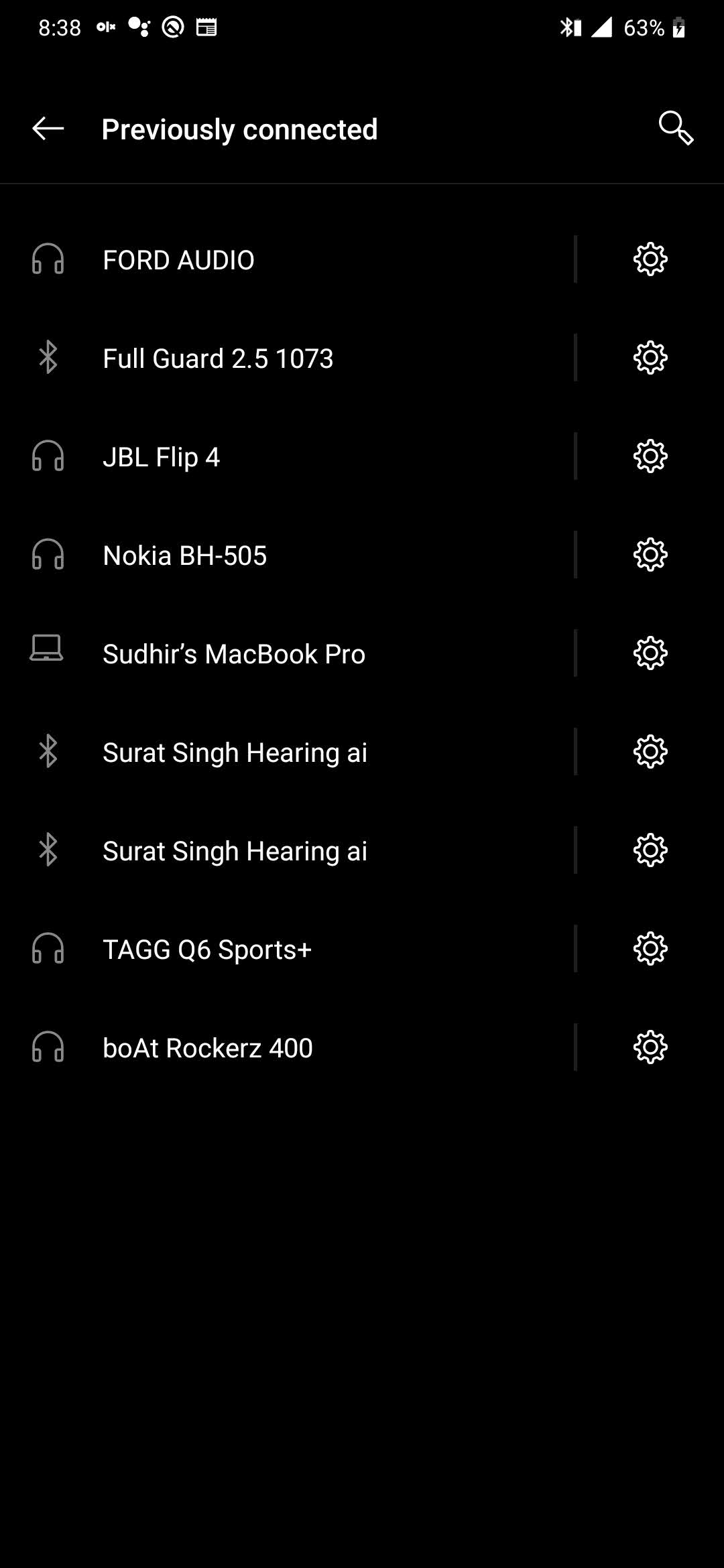Open settings gear for FORD AUDIO
The height and width of the screenshot is (1568, 724).
(649, 259)
